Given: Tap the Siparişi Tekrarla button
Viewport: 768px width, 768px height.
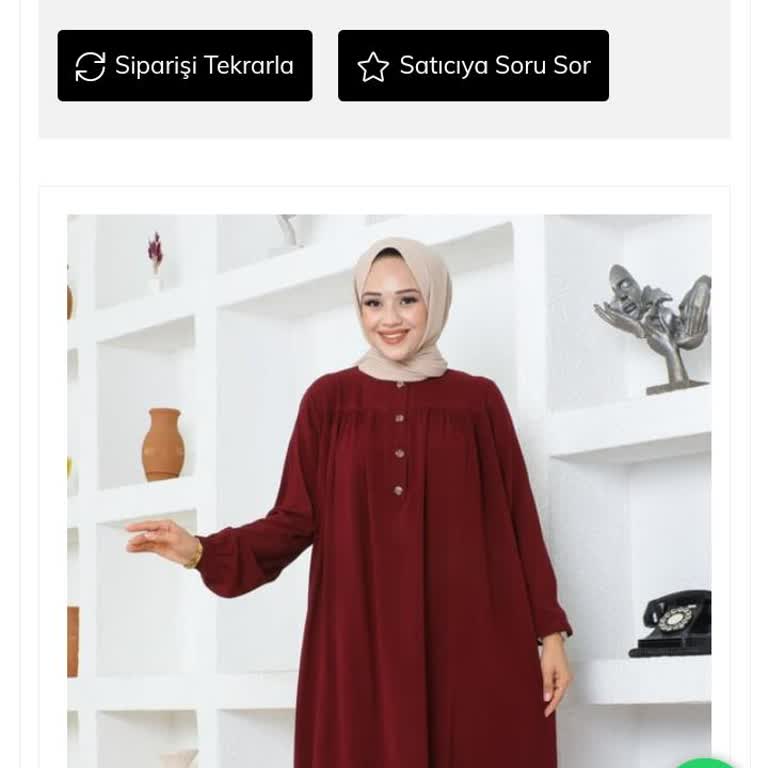Looking at the screenshot, I should (185, 66).
